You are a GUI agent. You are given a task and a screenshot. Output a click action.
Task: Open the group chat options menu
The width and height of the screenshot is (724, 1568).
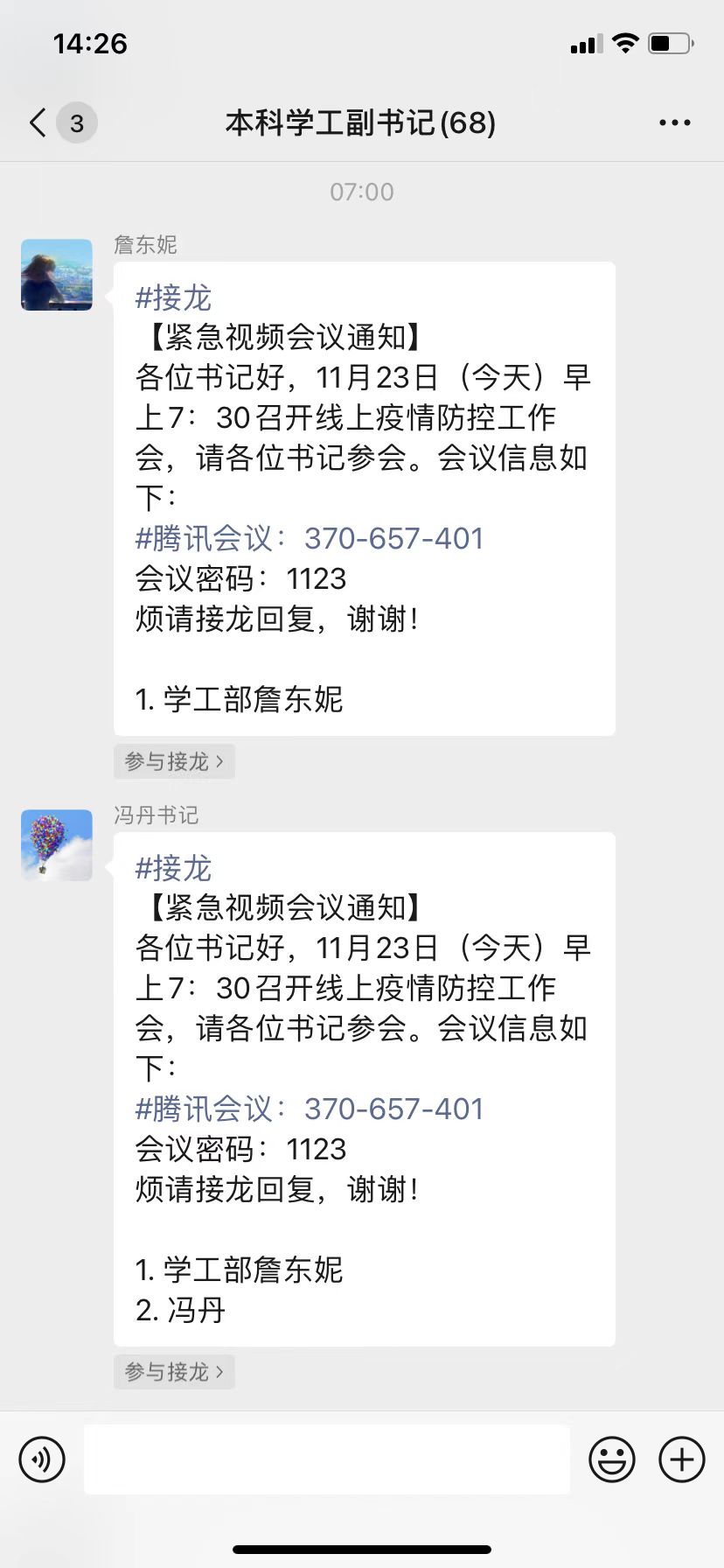coord(674,123)
